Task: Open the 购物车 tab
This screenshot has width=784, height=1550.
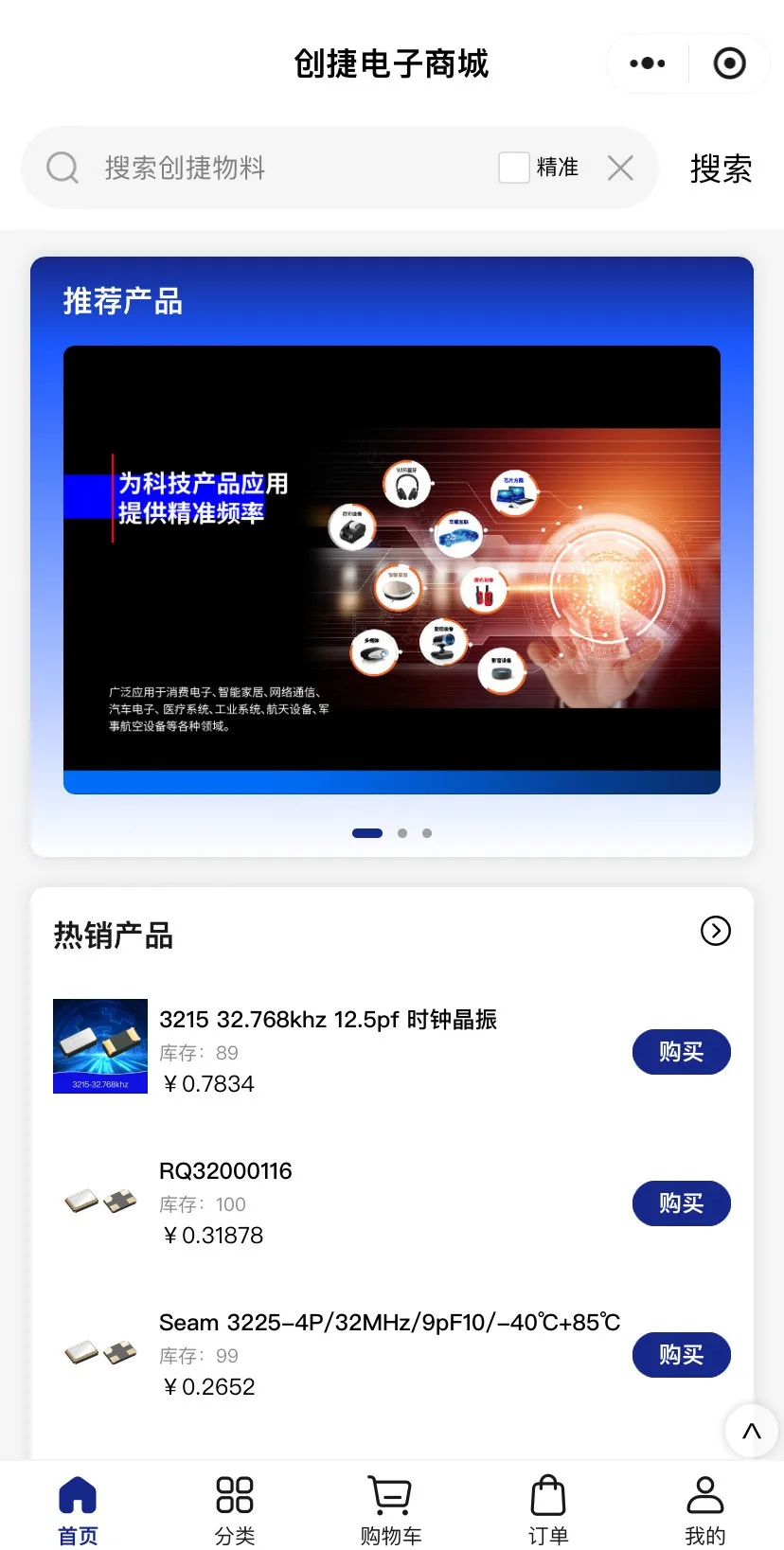Action: click(x=391, y=1510)
